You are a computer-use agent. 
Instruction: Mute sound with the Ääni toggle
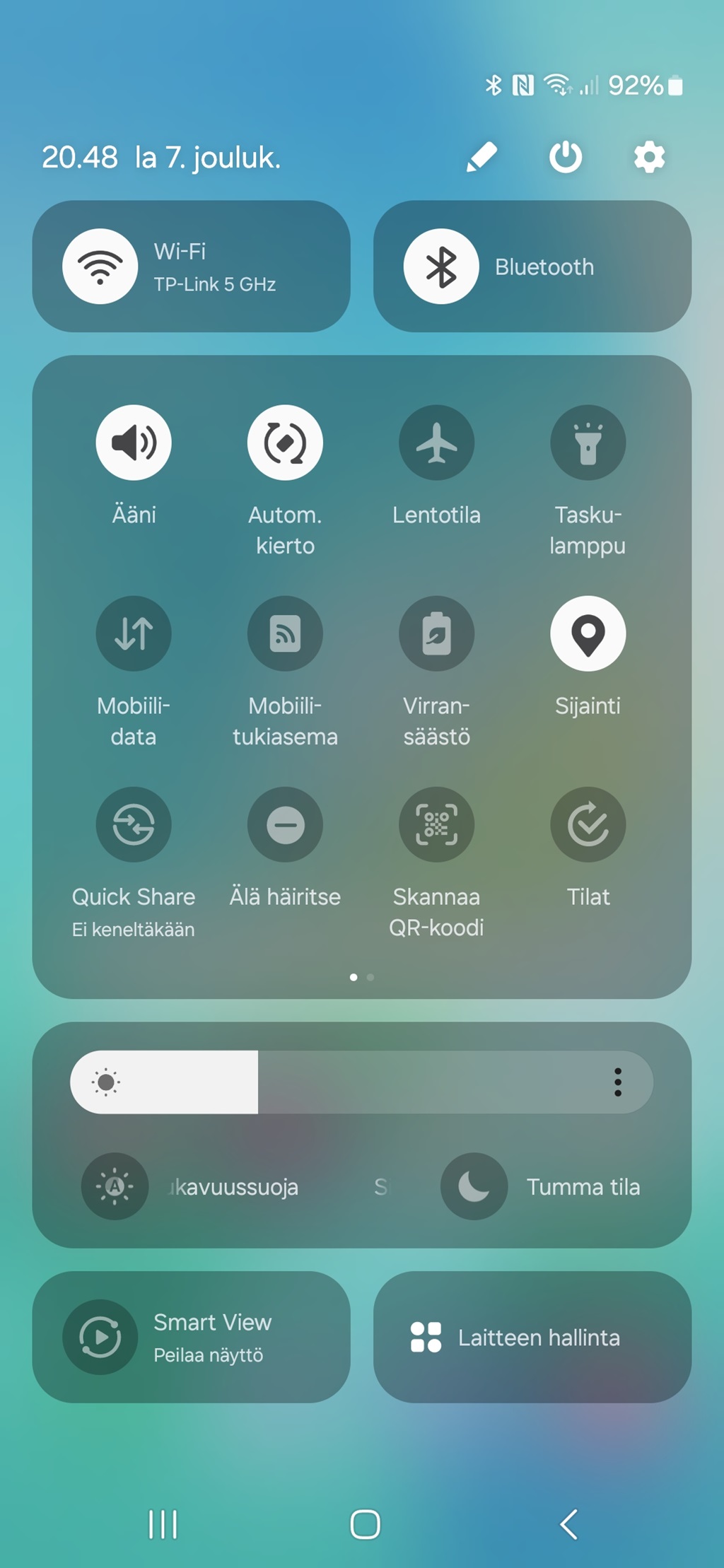pos(134,443)
